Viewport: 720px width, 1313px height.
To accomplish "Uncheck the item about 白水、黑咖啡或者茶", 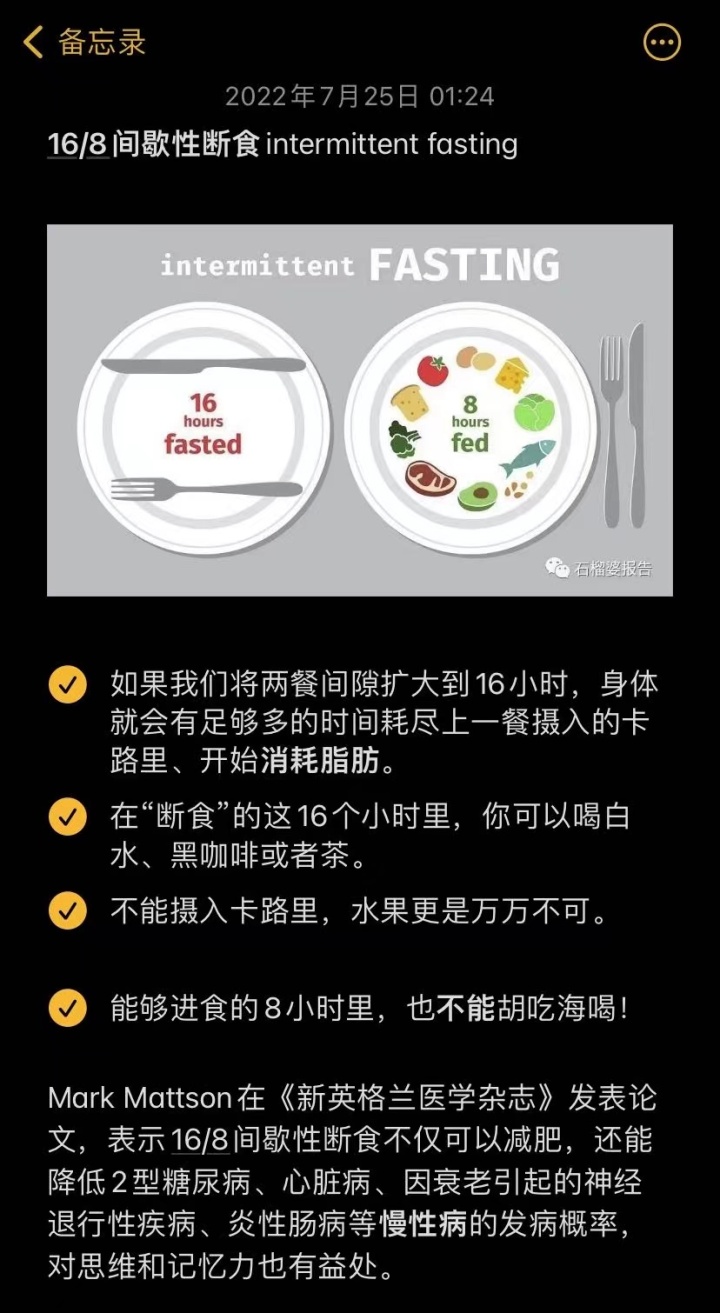I will click(67, 817).
